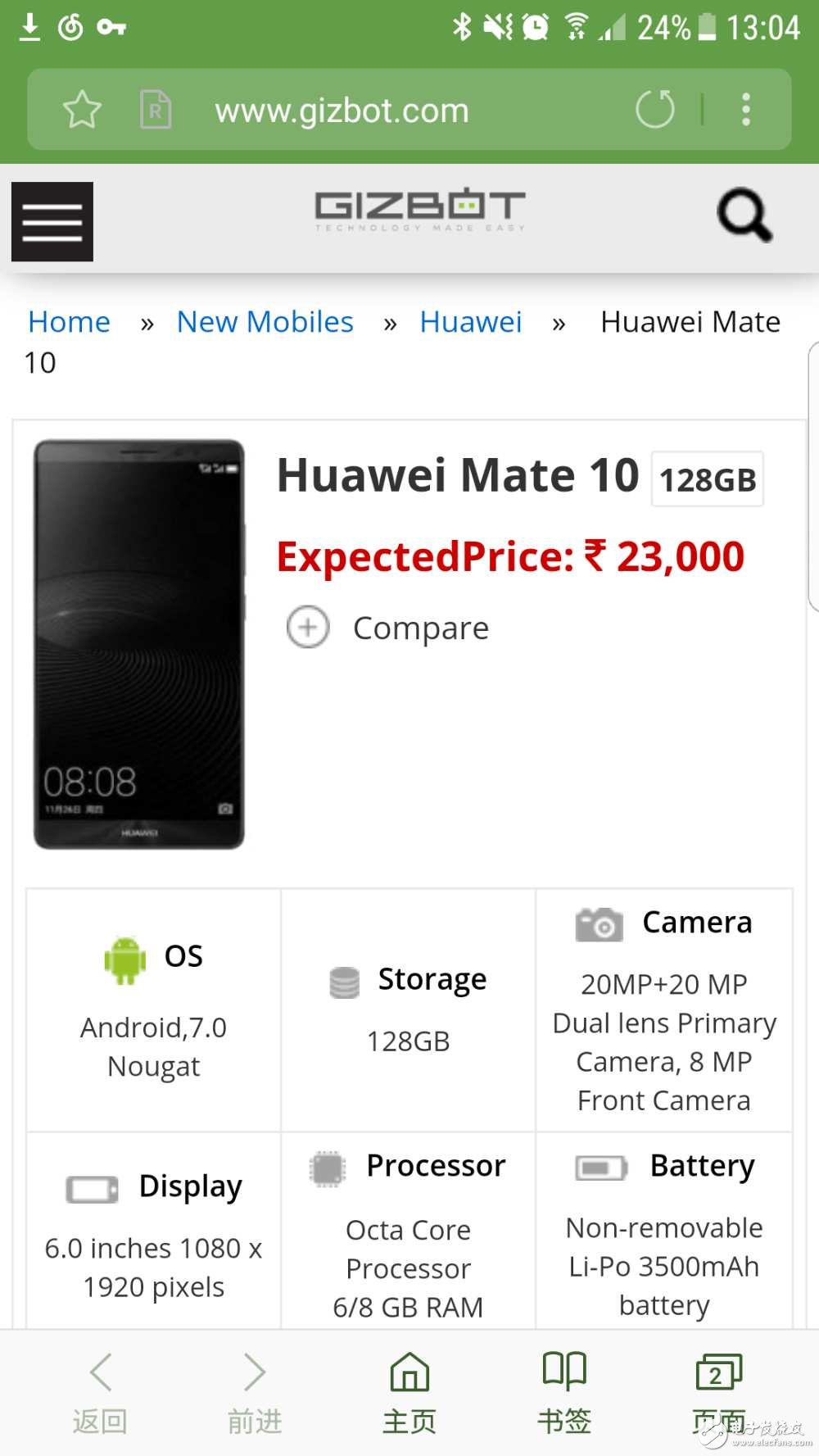The height and width of the screenshot is (1456, 819).
Task: Open the site navigation hamburger menu
Action: [x=52, y=221]
